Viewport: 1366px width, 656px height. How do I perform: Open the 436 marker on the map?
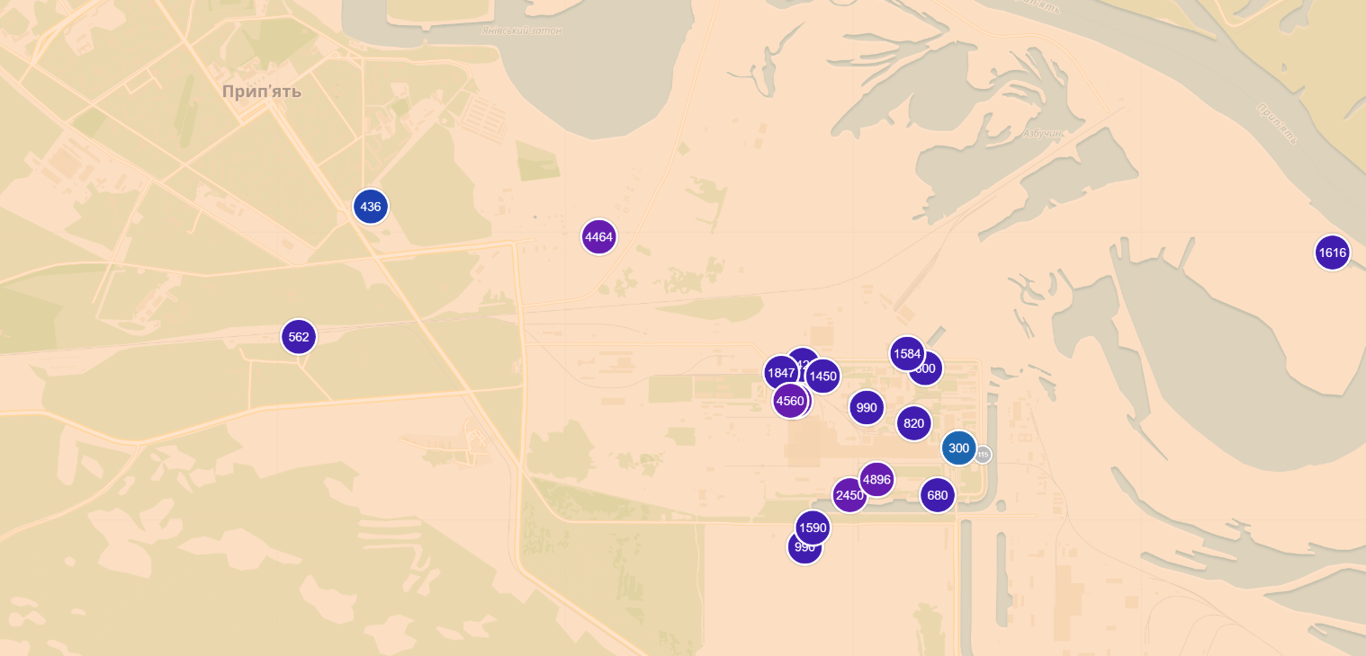(370, 207)
